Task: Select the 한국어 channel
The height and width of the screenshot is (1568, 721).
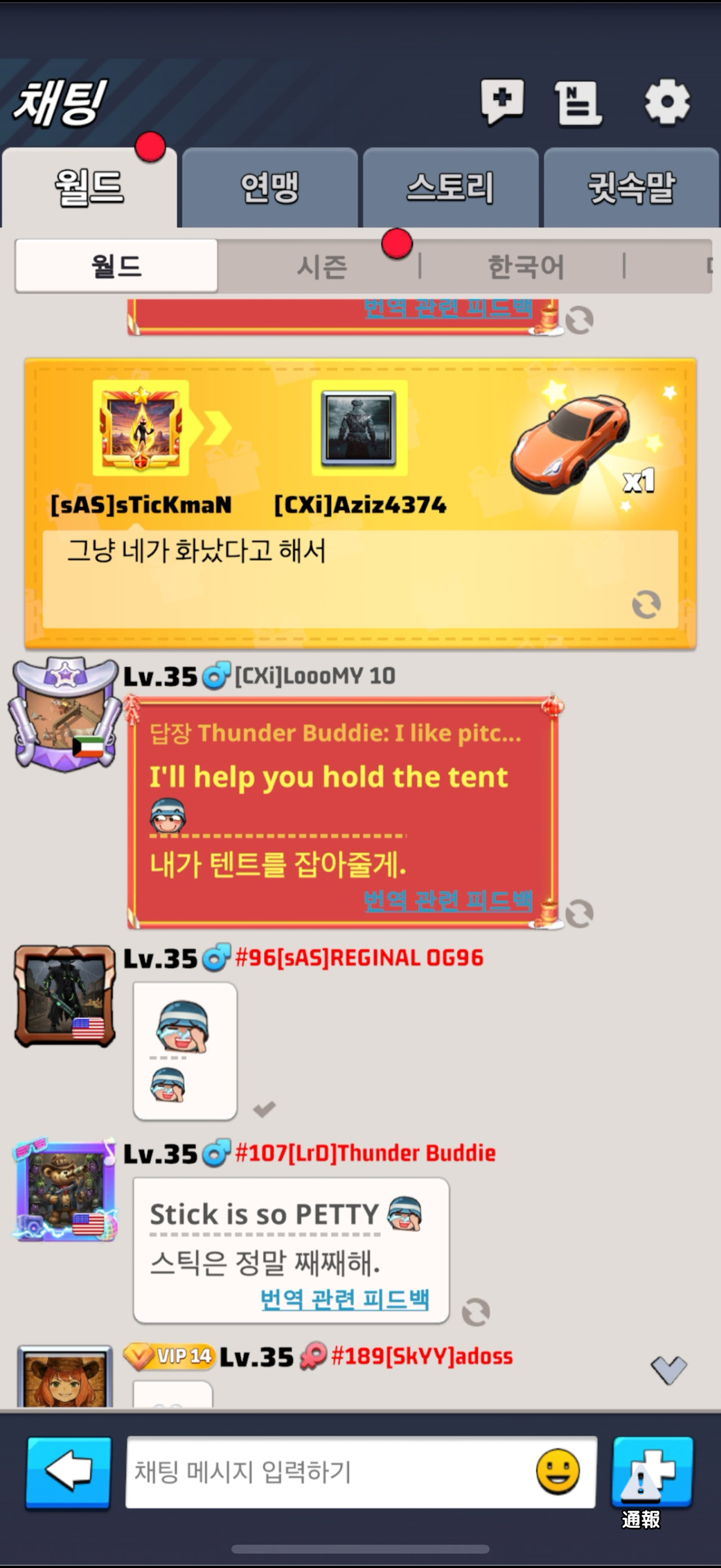Action: [x=526, y=267]
